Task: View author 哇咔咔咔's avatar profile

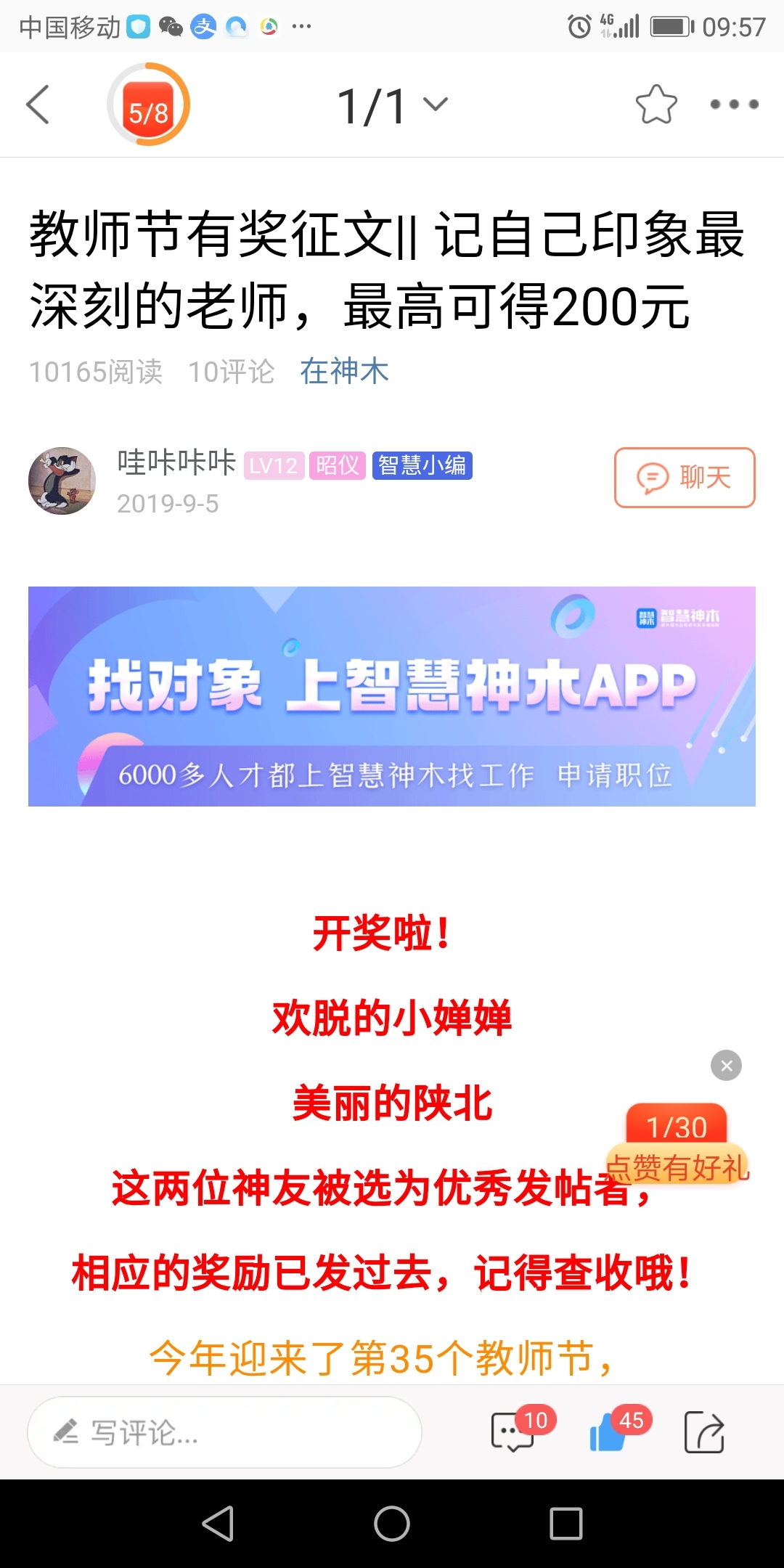Action: pyautogui.click(x=62, y=481)
